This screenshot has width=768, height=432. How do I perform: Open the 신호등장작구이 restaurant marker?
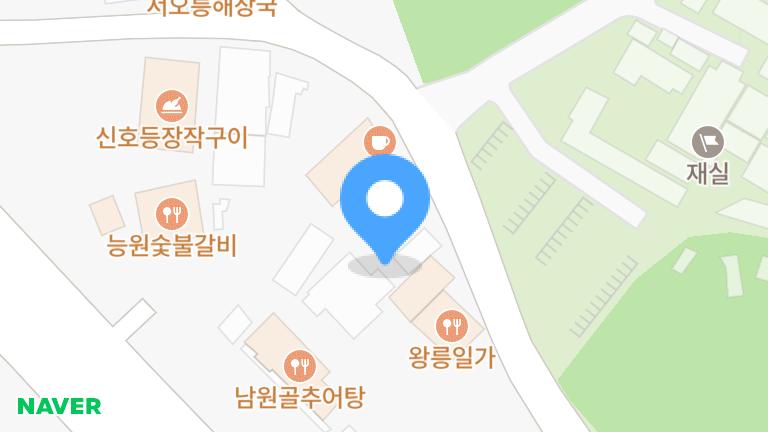point(174,104)
